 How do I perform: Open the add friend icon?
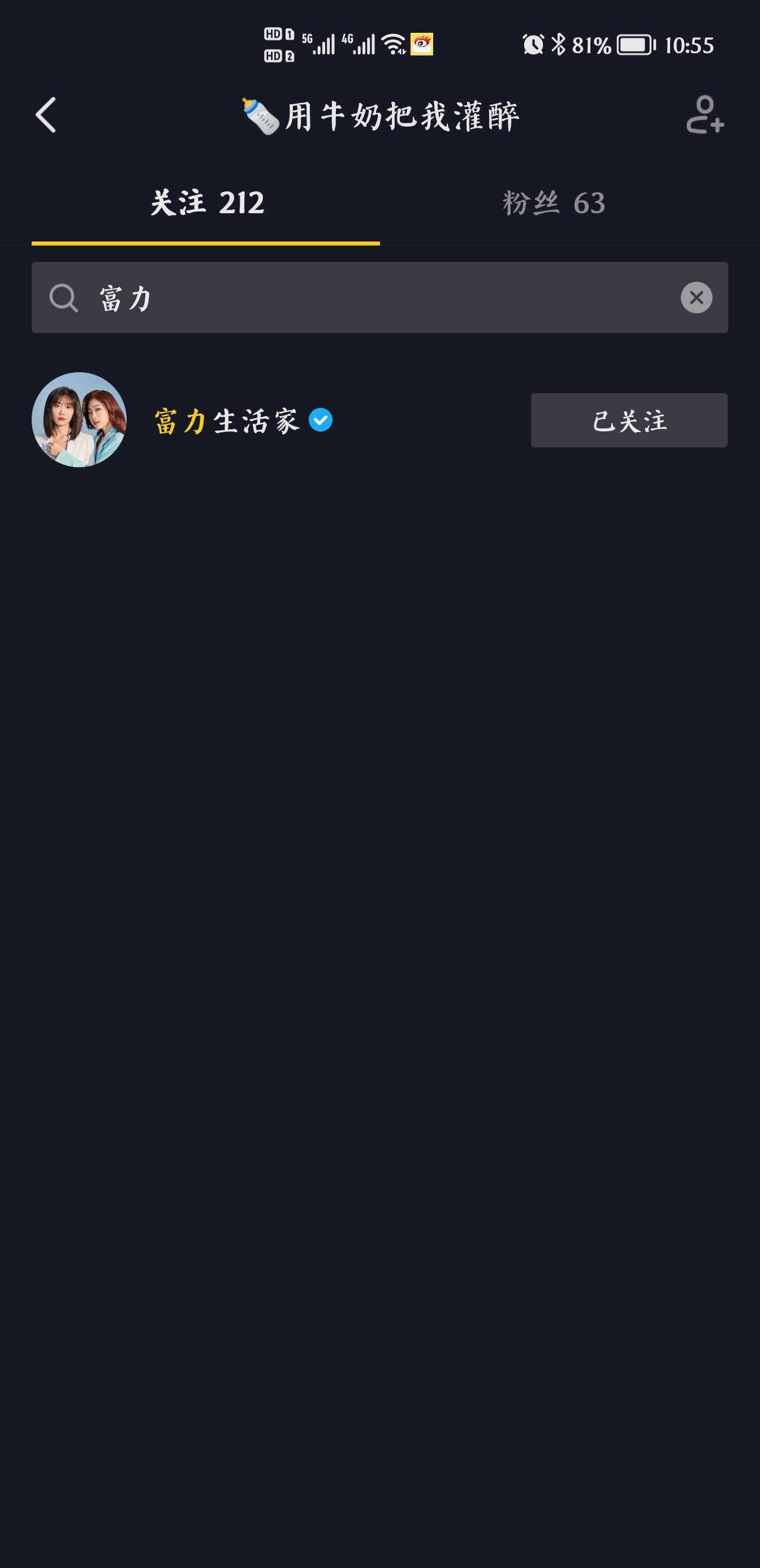(705, 114)
